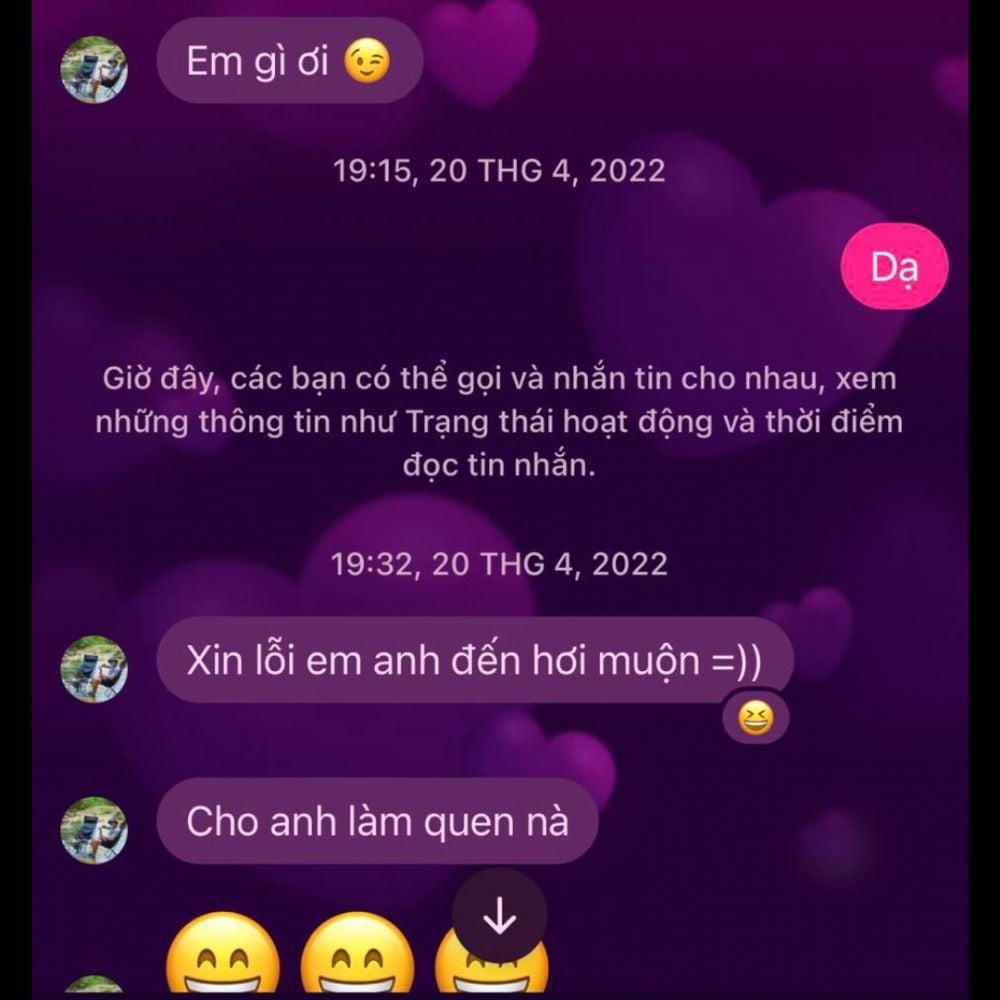The width and height of the screenshot is (1000, 1000).
Task: Open sender's avatar beside "Em gì ơi"
Action: tap(94, 69)
